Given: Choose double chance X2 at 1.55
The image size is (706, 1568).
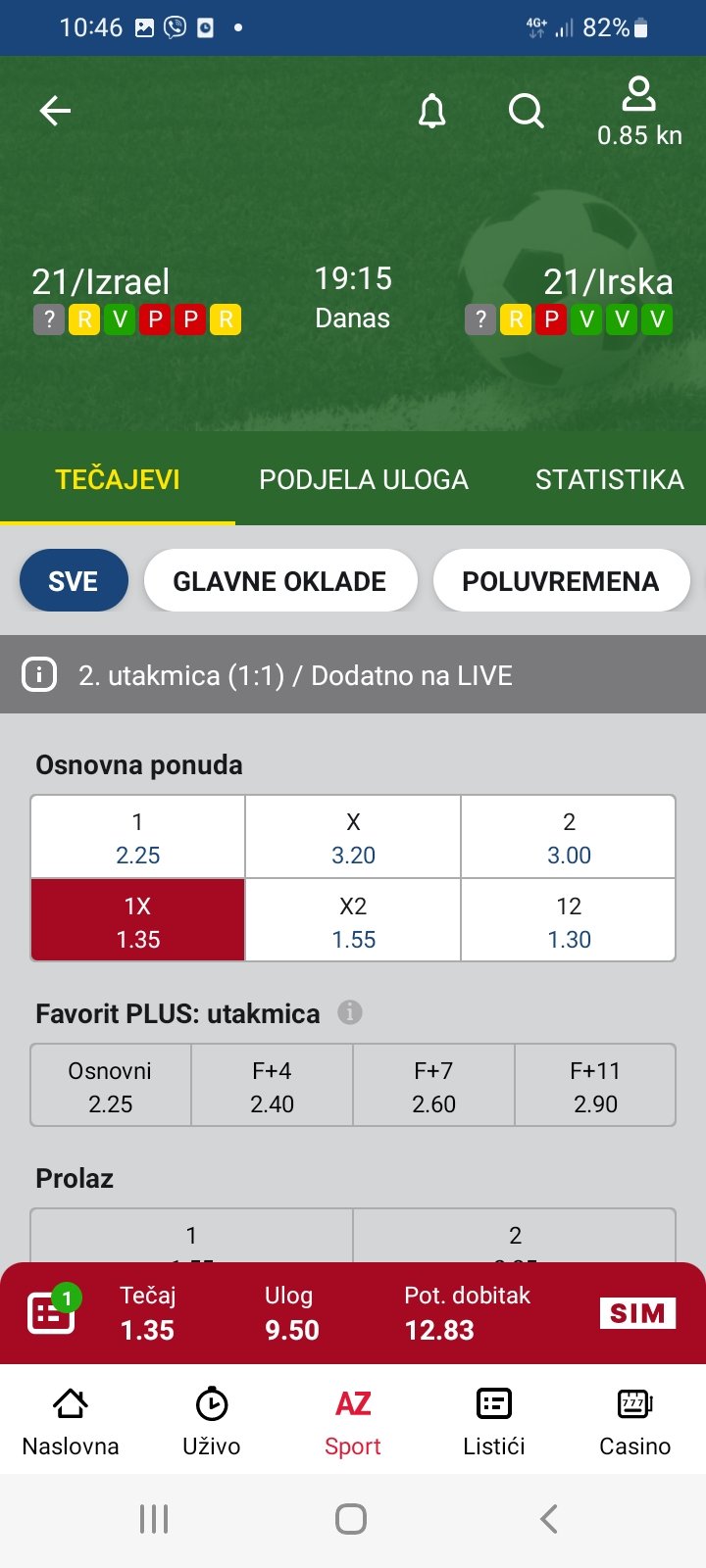Looking at the screenshot, I should coord(353,921).
